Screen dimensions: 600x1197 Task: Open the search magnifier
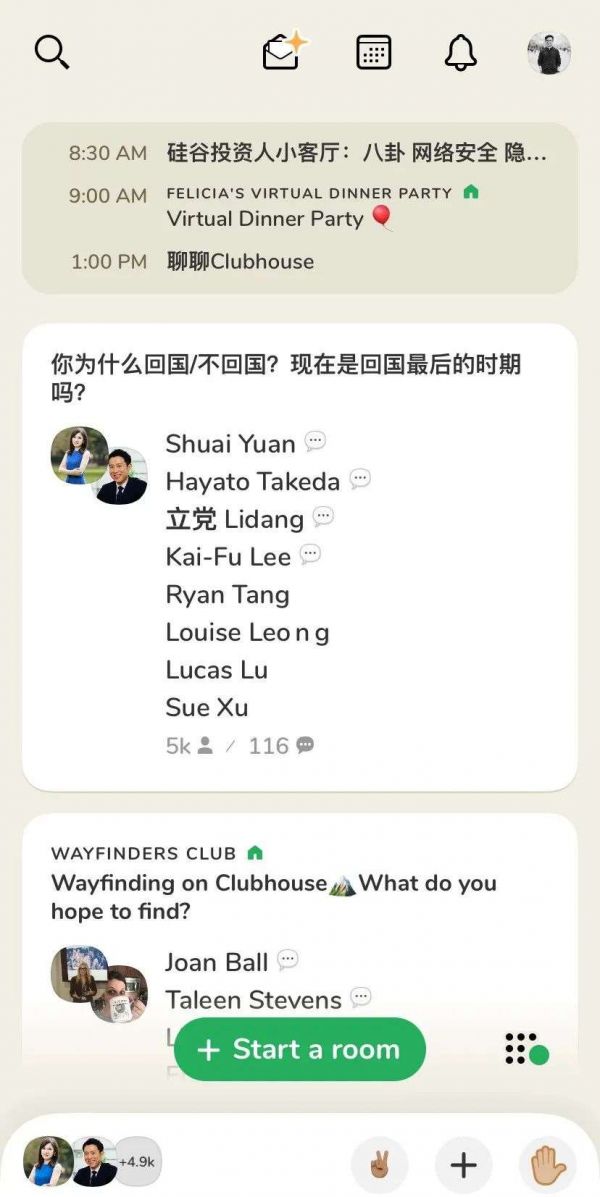coord(52,51)
